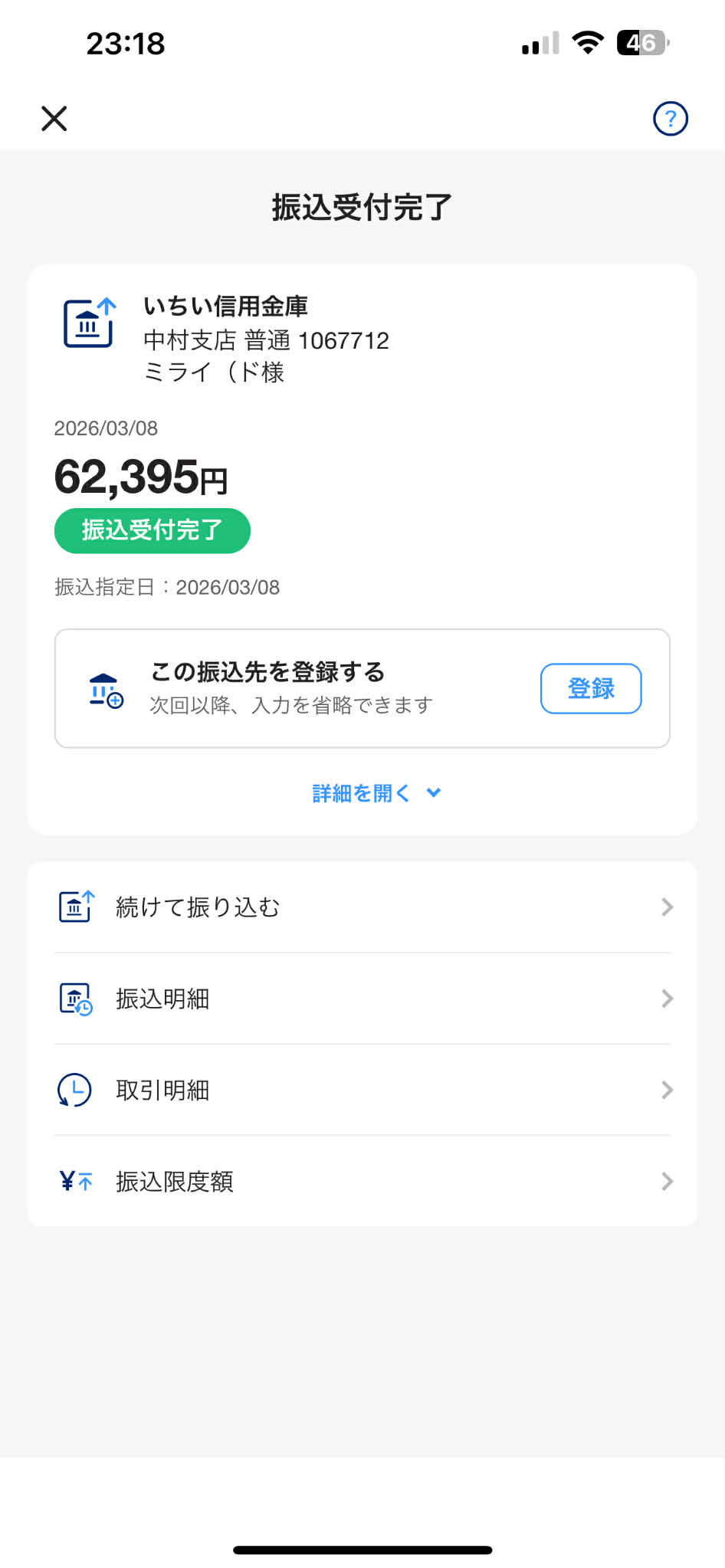Open 振込明細 transfer history
Screen dimensions: 725x1568
pos(362,999)
